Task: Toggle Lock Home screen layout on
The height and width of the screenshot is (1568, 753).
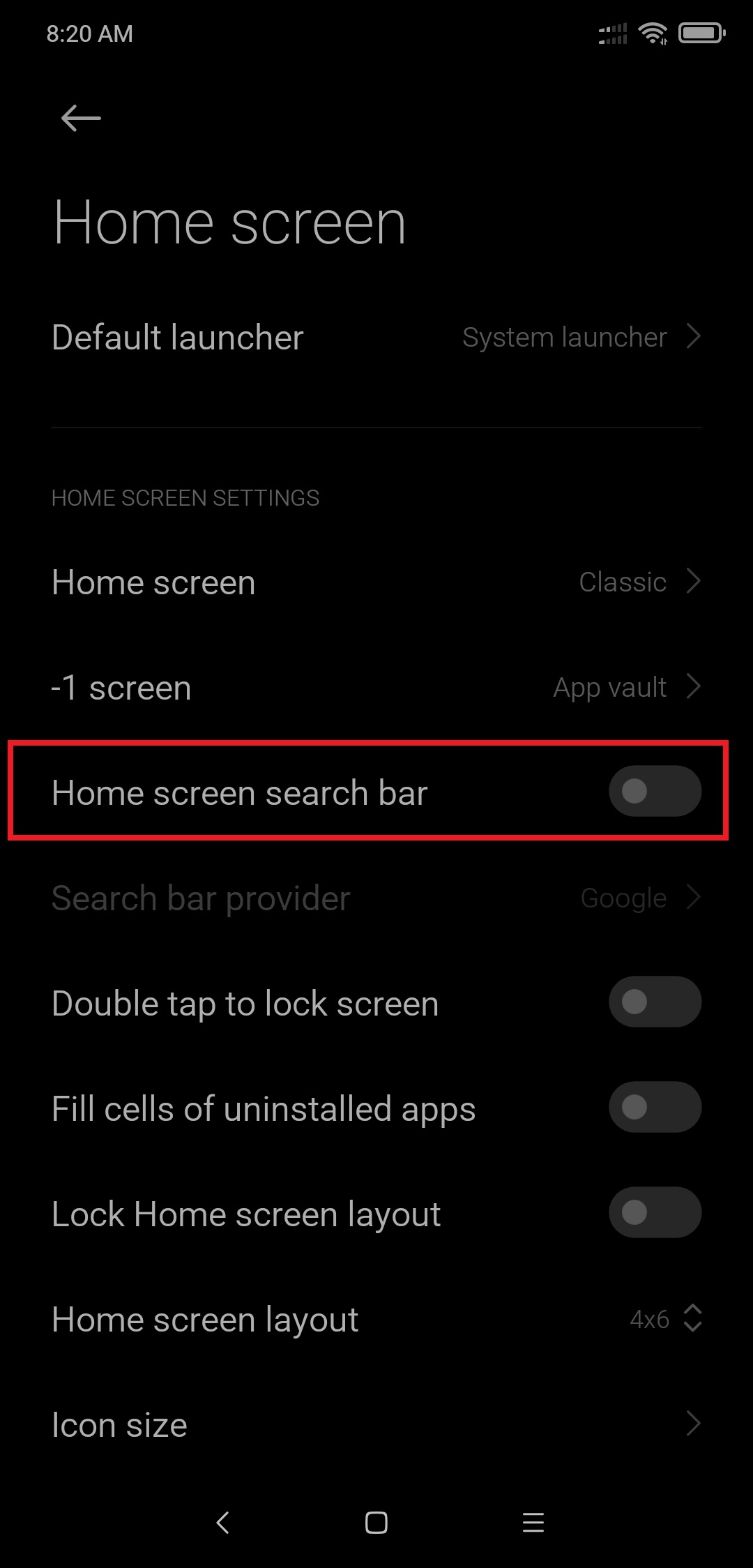Action: (655, 1213)
